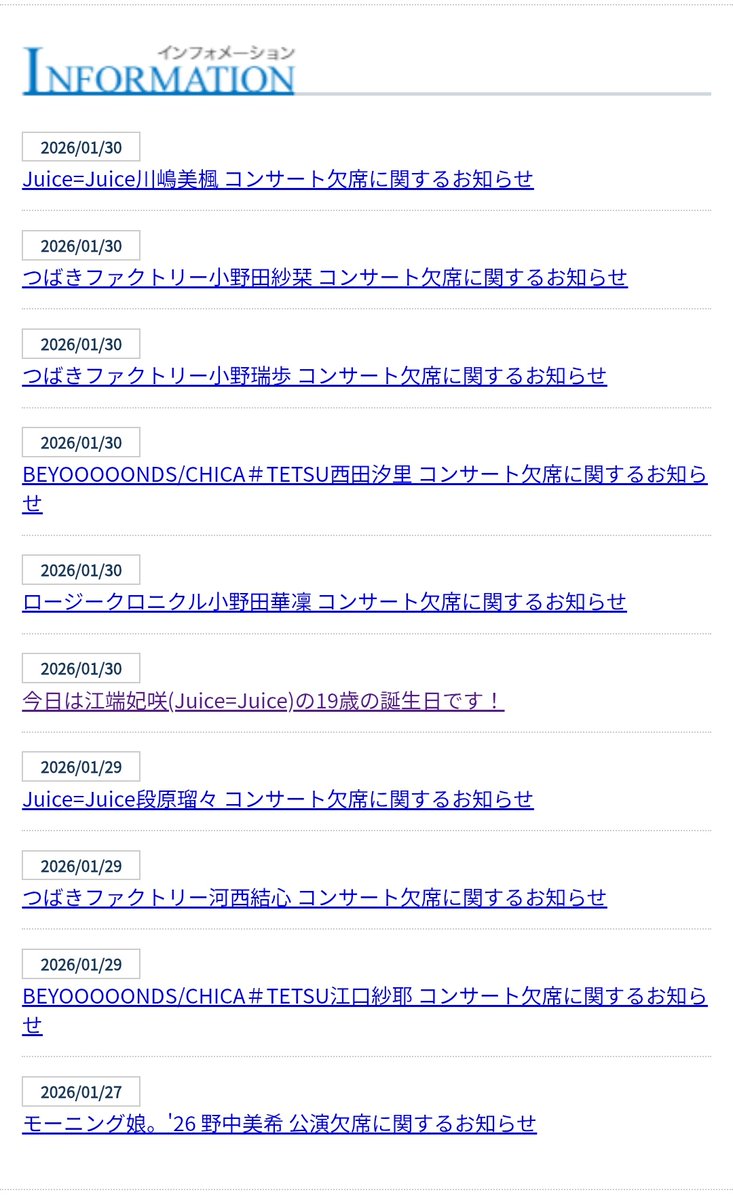Open the モーニング娘。'26 野中美希 absence notice
Viewport: 733px width, 1199px height.
click(x=279, y=1123)
